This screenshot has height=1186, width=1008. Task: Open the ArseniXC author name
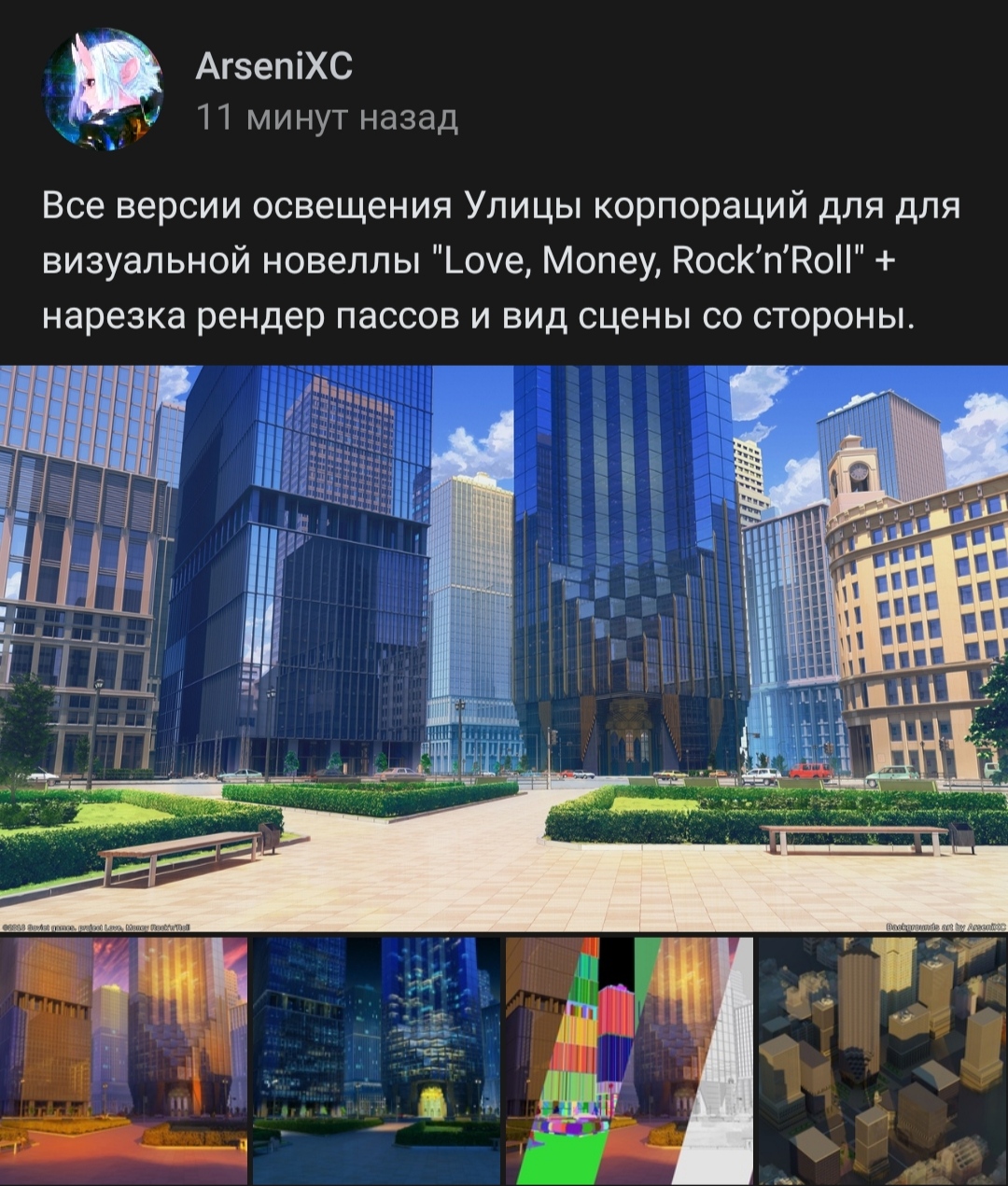274,67
